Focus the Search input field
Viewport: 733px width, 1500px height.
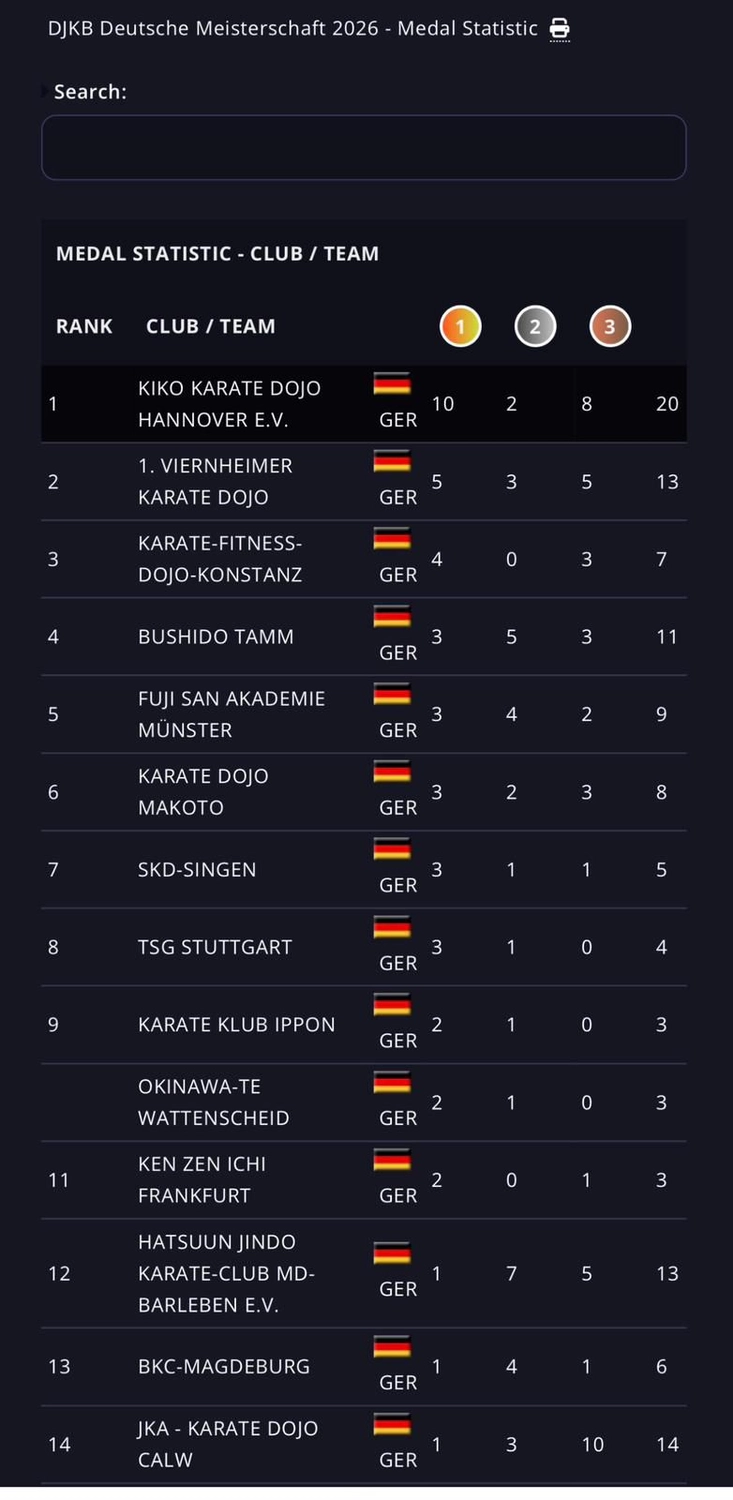click(364, 148)
